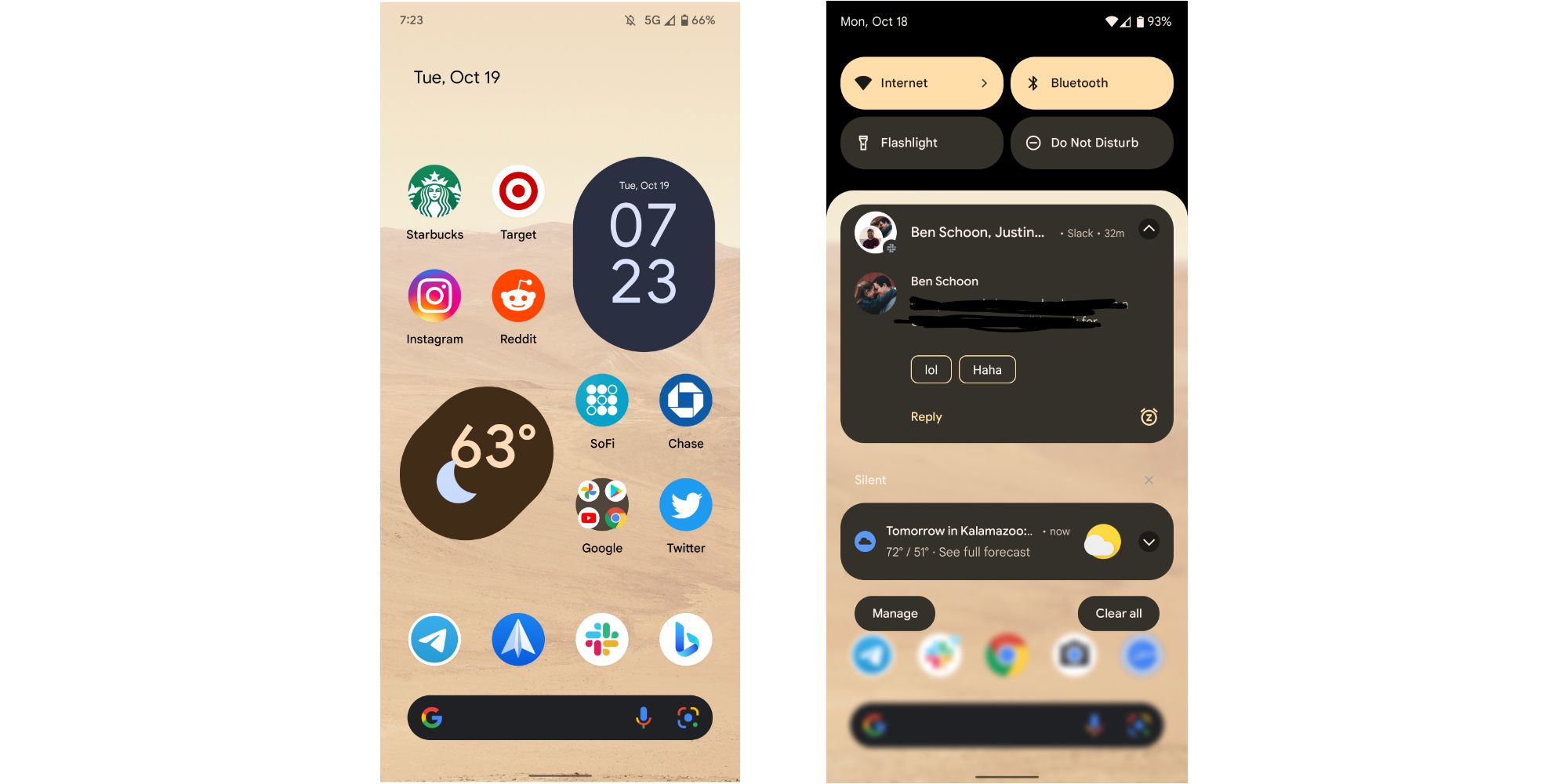The height and width of the screenshot is (784, 1568).
Task: Launch the SoFi app
Action: click(602, 401)
